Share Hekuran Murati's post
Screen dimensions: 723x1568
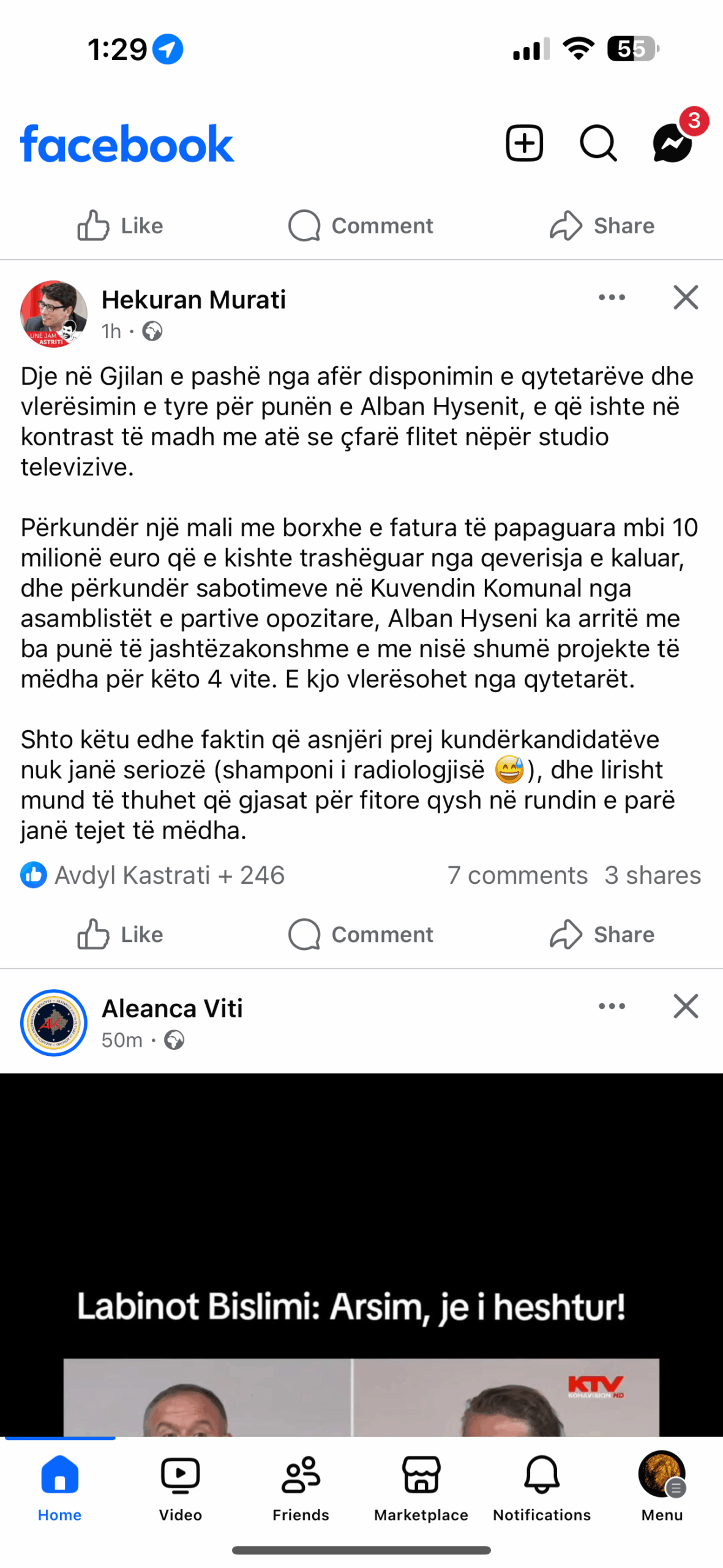tap(602, 934)
